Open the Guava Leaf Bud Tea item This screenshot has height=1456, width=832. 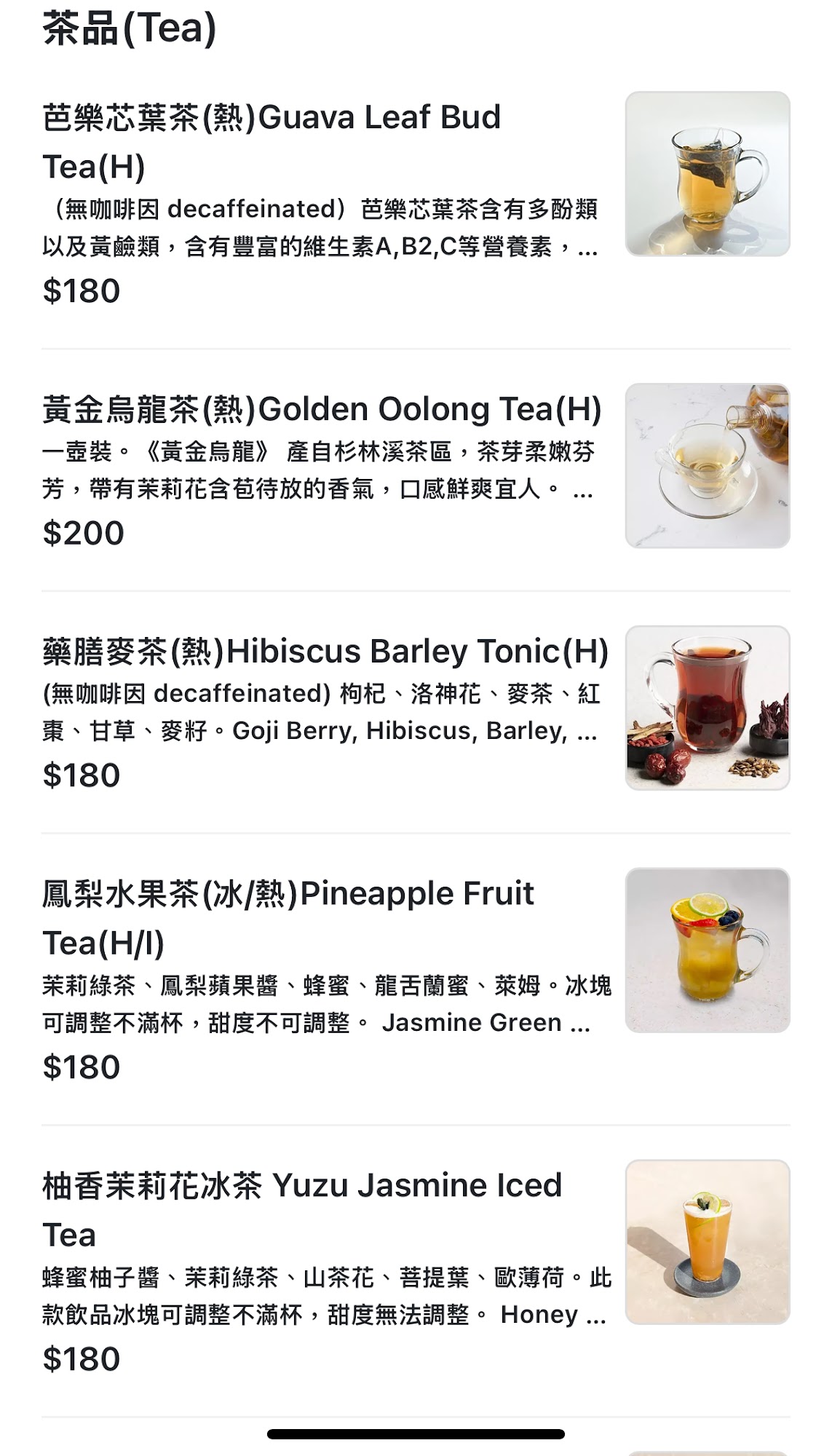point(272,142)
